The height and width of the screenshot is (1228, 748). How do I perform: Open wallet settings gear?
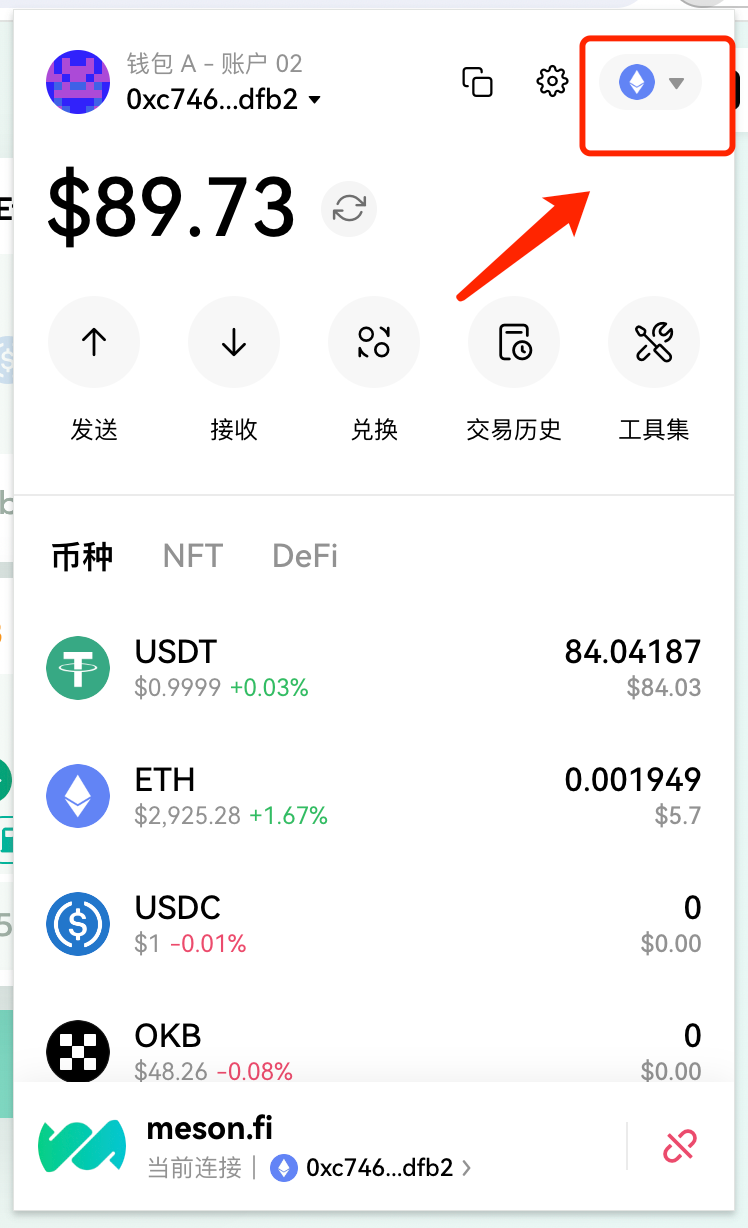click(x=552, y=82)
